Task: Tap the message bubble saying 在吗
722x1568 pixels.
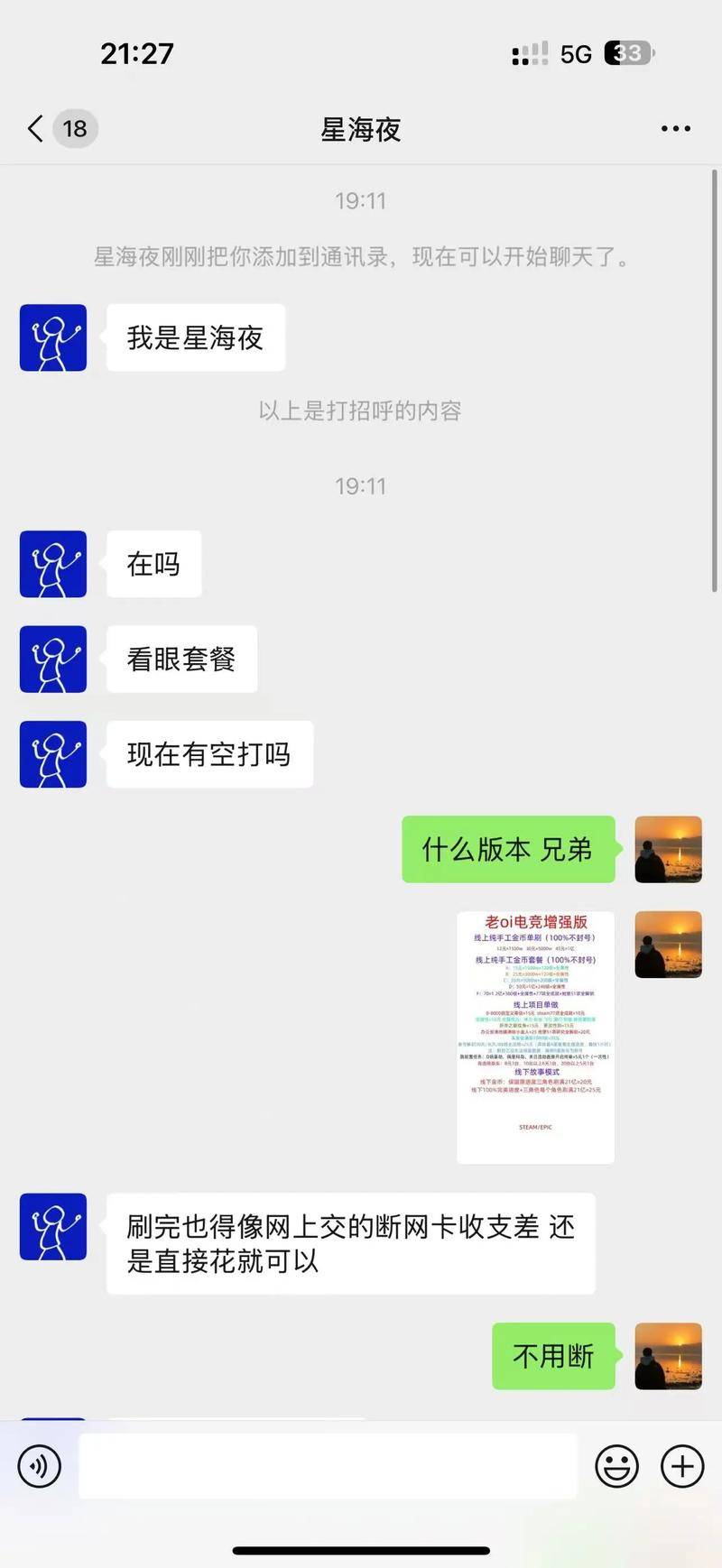Action: tap(153, 564)
